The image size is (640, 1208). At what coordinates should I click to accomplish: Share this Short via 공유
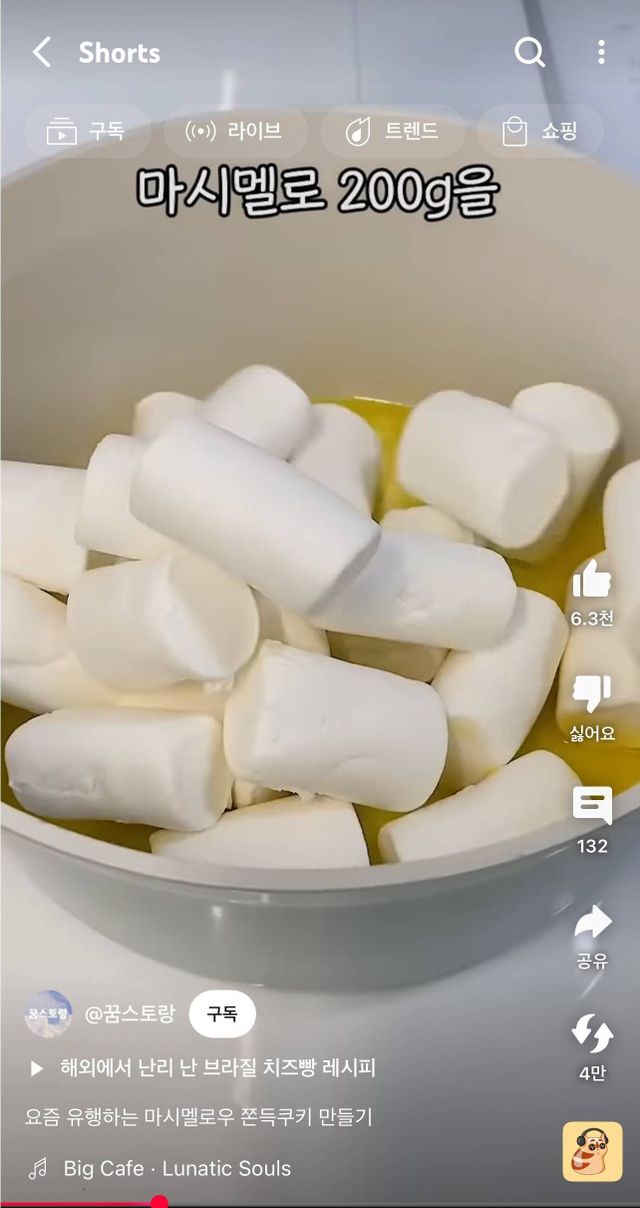pyautogui.click(x=592, y=922)
